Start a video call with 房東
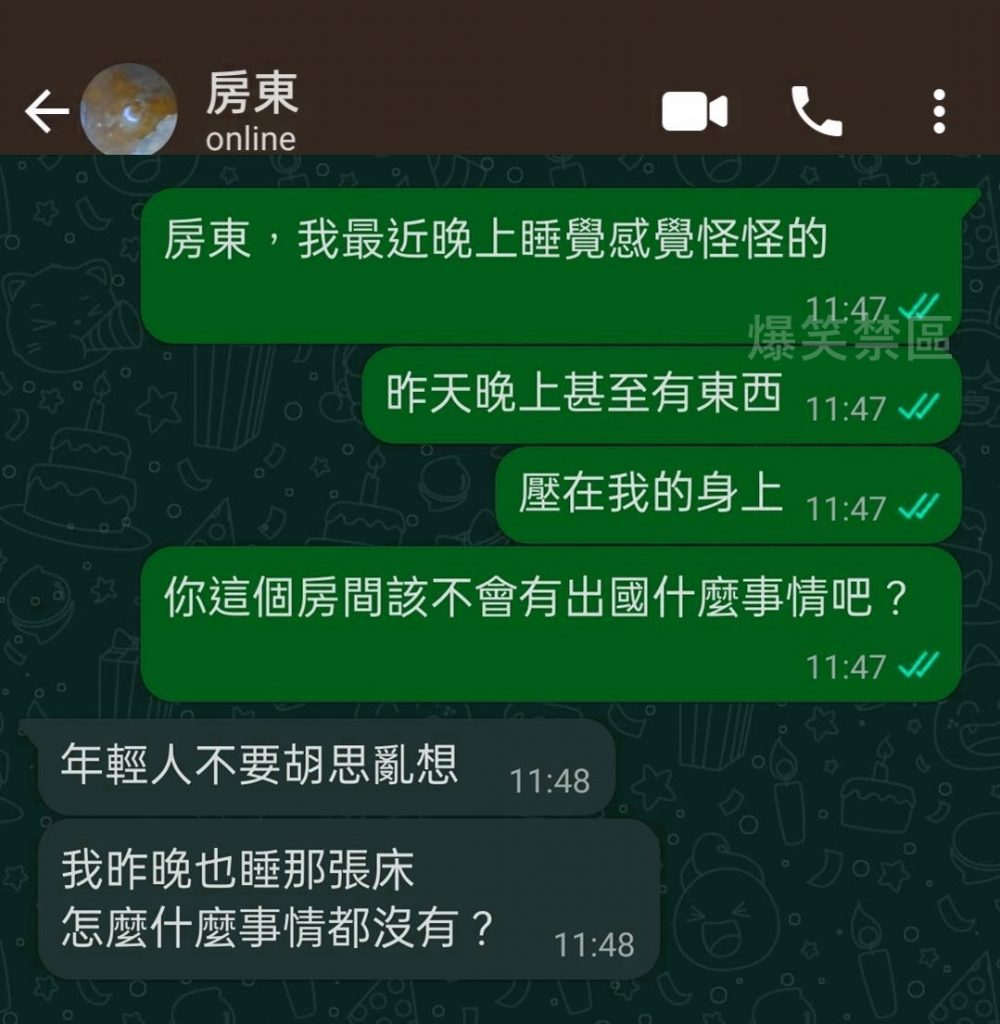The height and width of the screenshot is (1024, 1000). click(695, 111)
